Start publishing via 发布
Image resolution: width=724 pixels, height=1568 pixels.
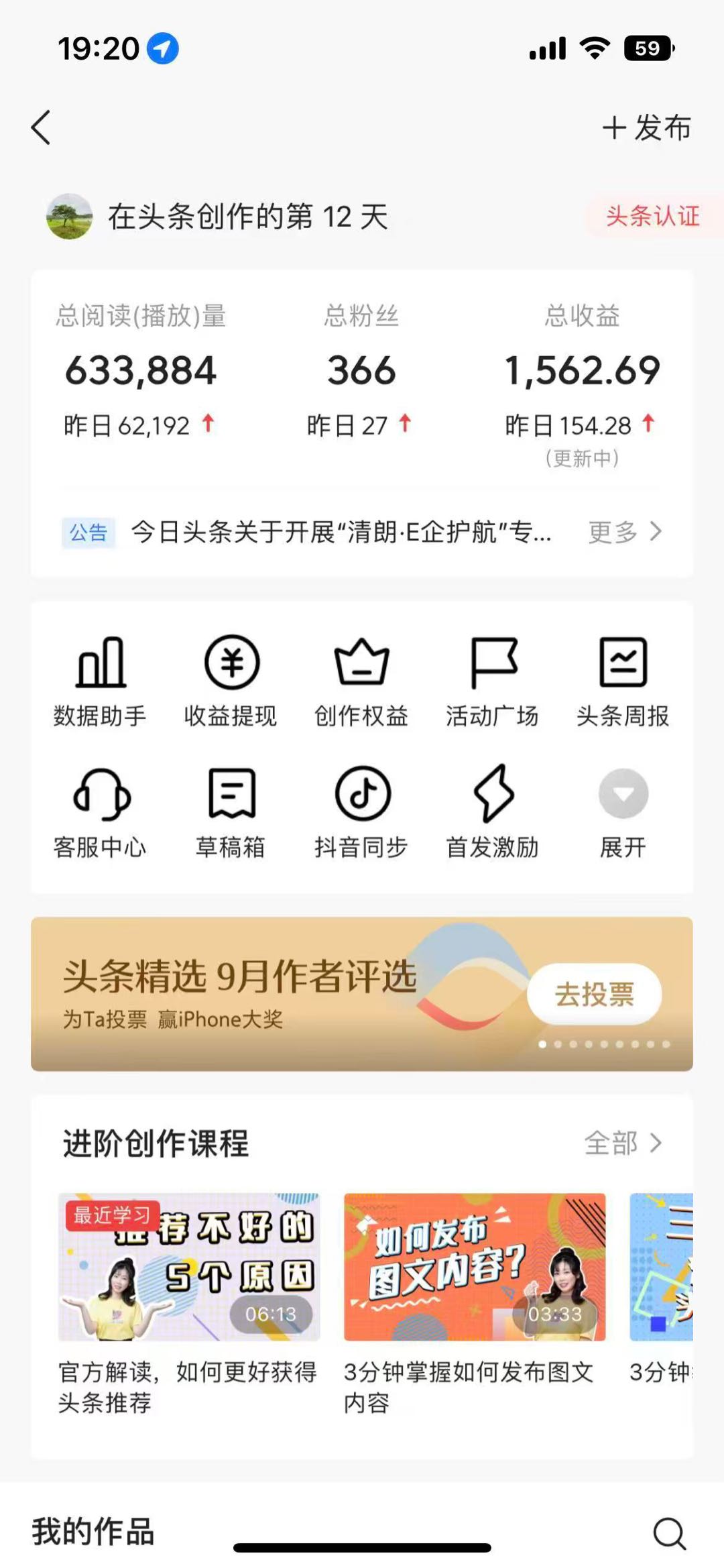pos(646,129)
